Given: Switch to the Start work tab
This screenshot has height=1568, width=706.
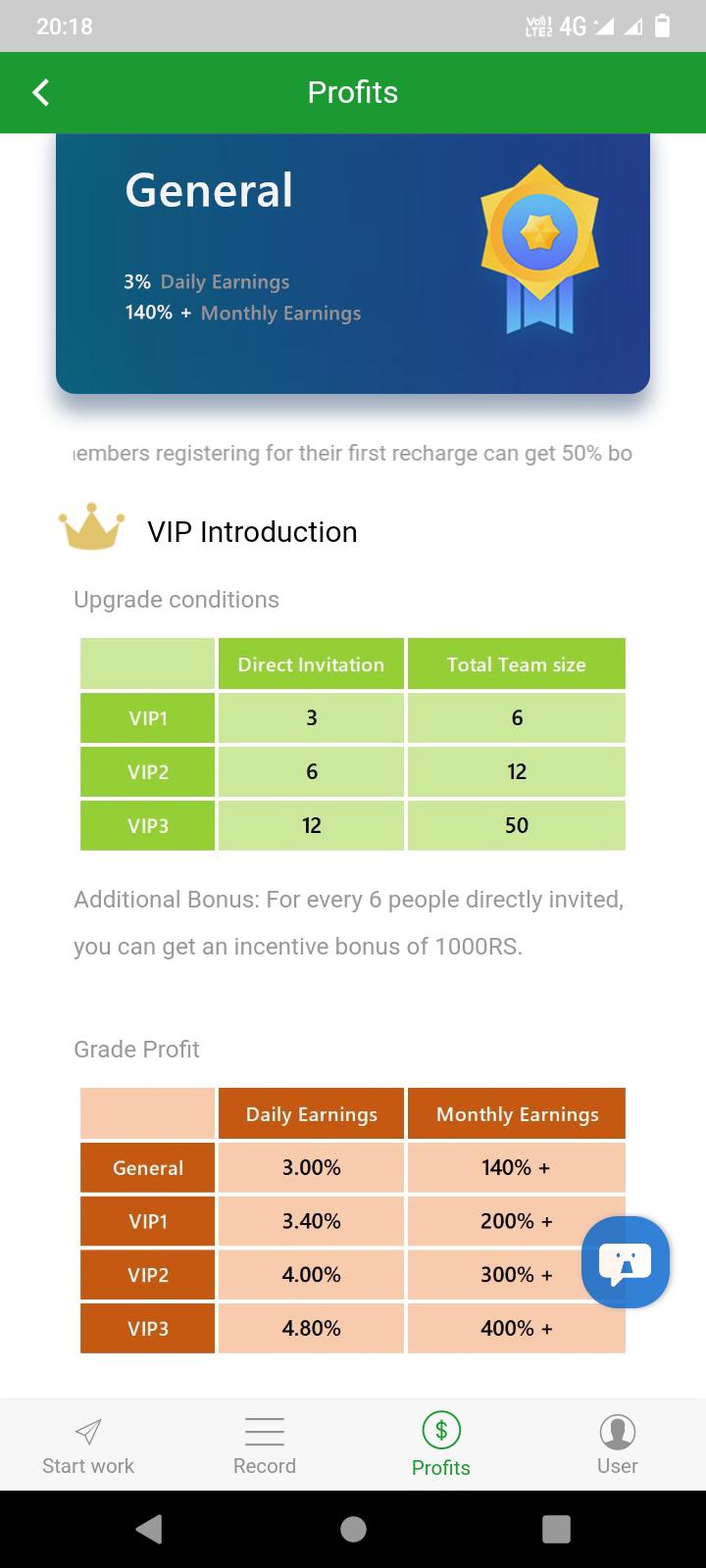Looking at the screenshot, I should point(88,1445).
